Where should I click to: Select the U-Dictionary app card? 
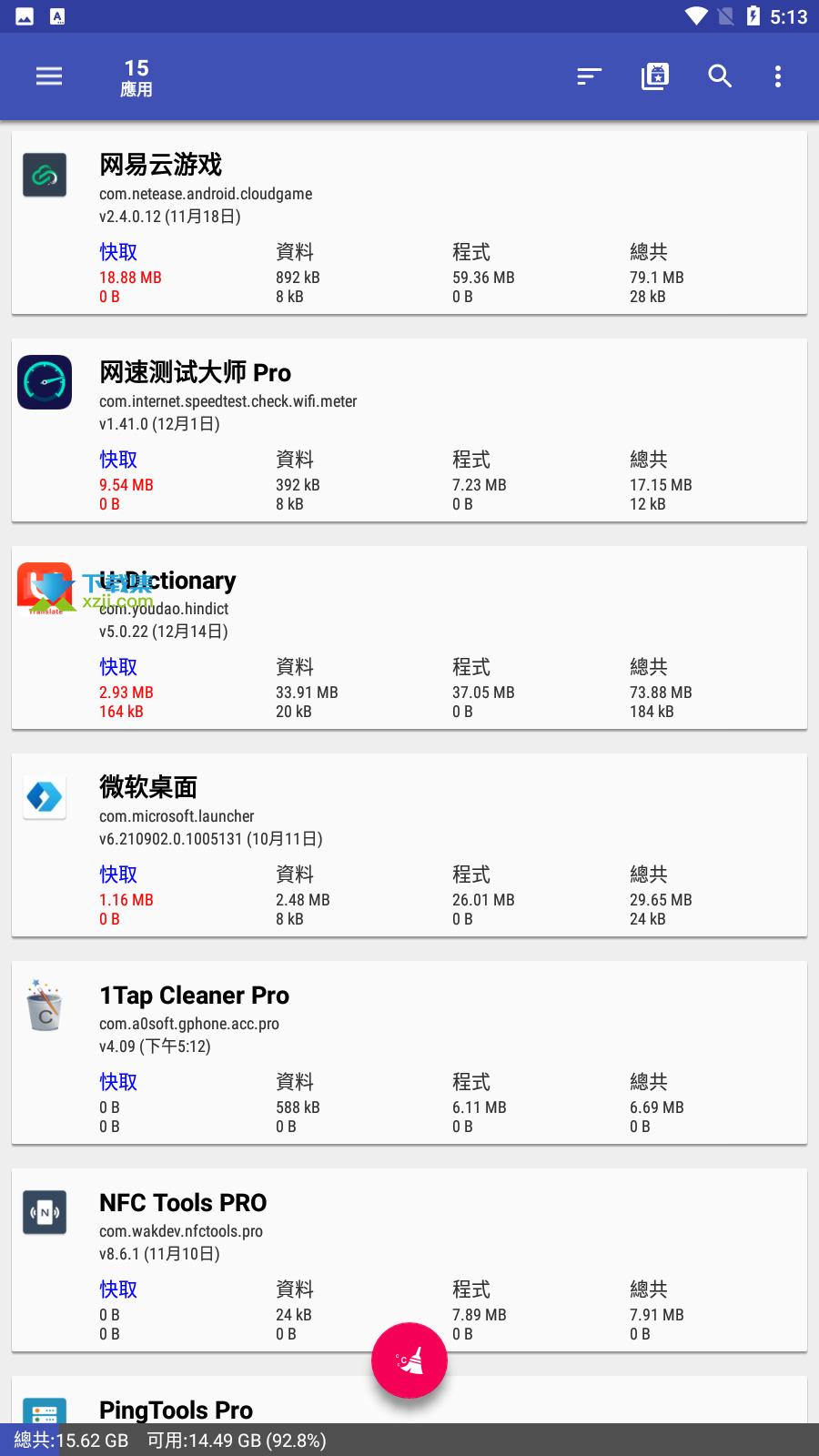point(409,638)
